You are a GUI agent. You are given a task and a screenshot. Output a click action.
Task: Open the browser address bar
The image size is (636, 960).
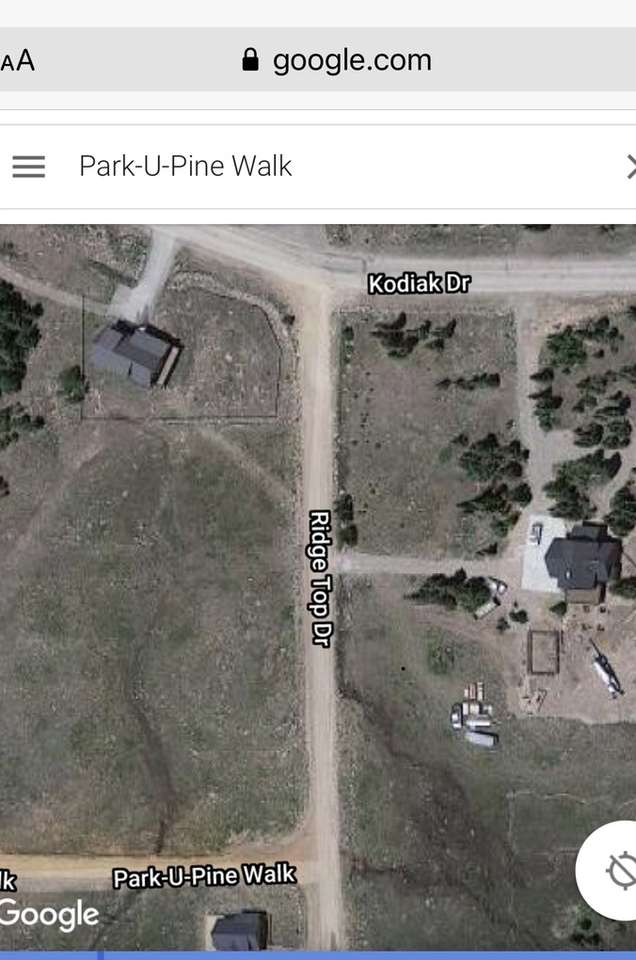(x=338, y=60)
